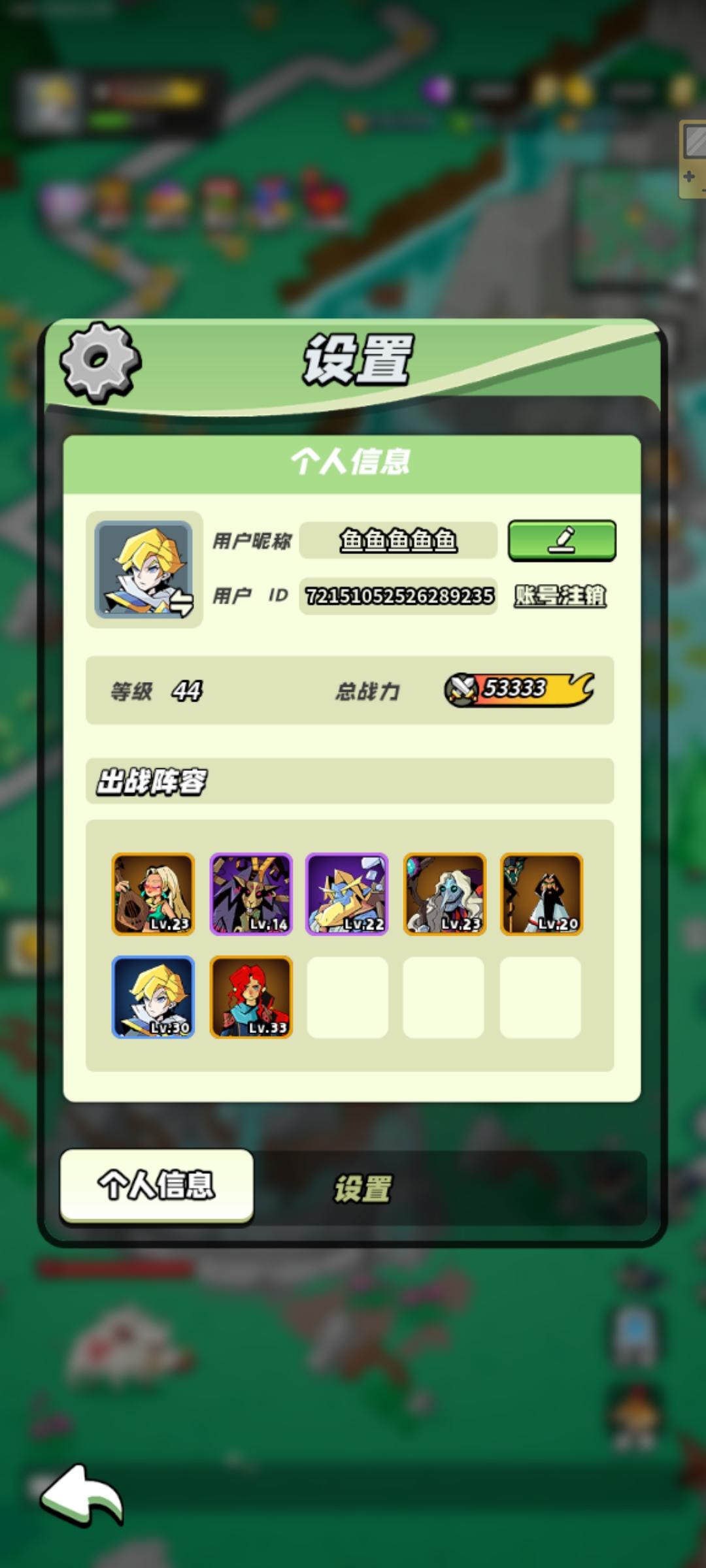Screen dimensions: 706x1568
Task: Switch to the 设置 tab
Action: (365, 1190)
